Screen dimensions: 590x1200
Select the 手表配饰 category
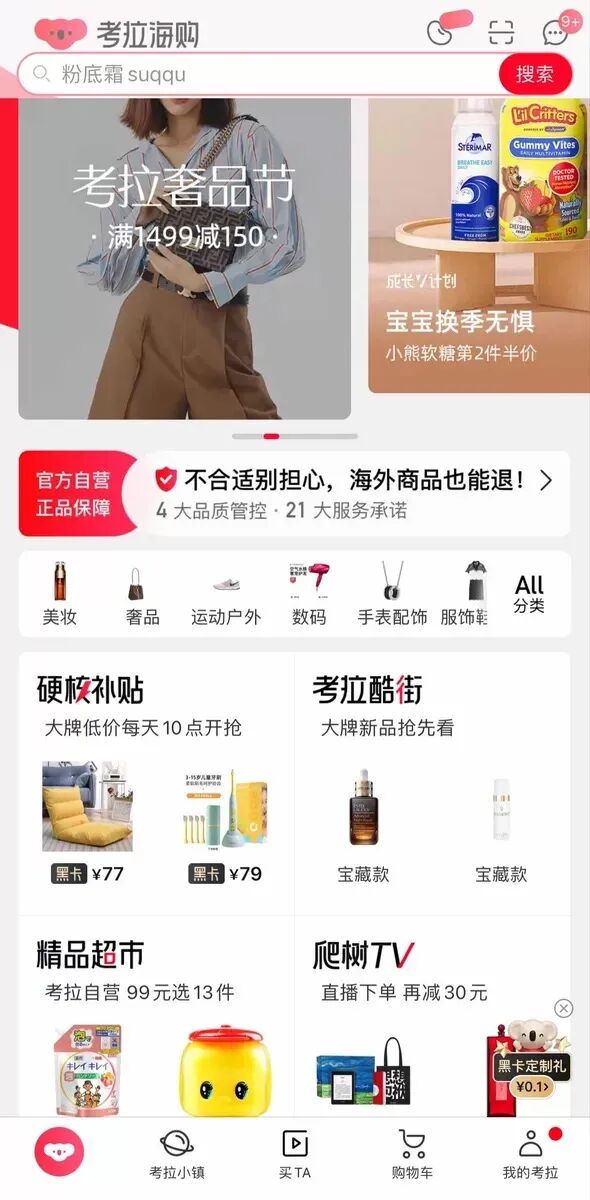[392, 595]
